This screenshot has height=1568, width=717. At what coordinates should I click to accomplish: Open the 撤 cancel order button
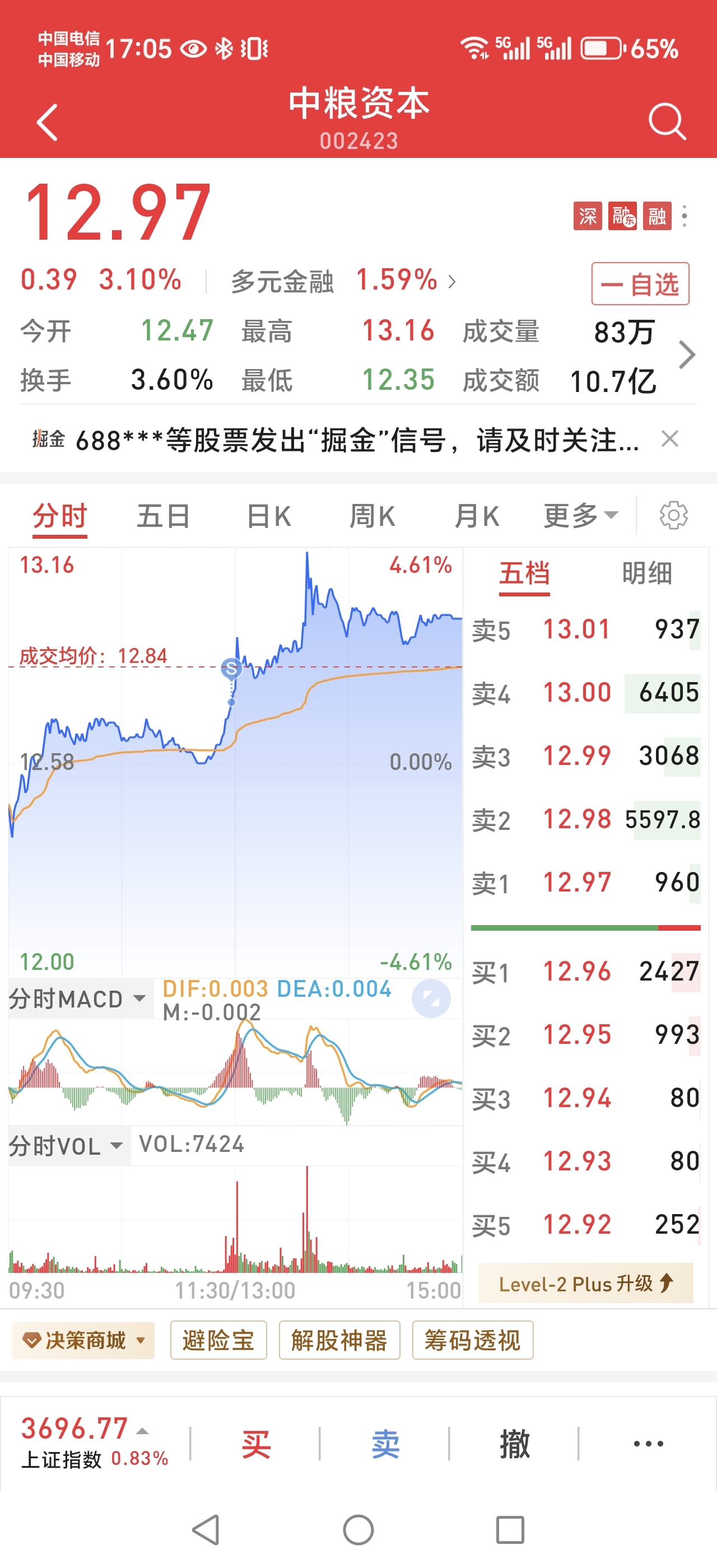(x=514, y=1444)
